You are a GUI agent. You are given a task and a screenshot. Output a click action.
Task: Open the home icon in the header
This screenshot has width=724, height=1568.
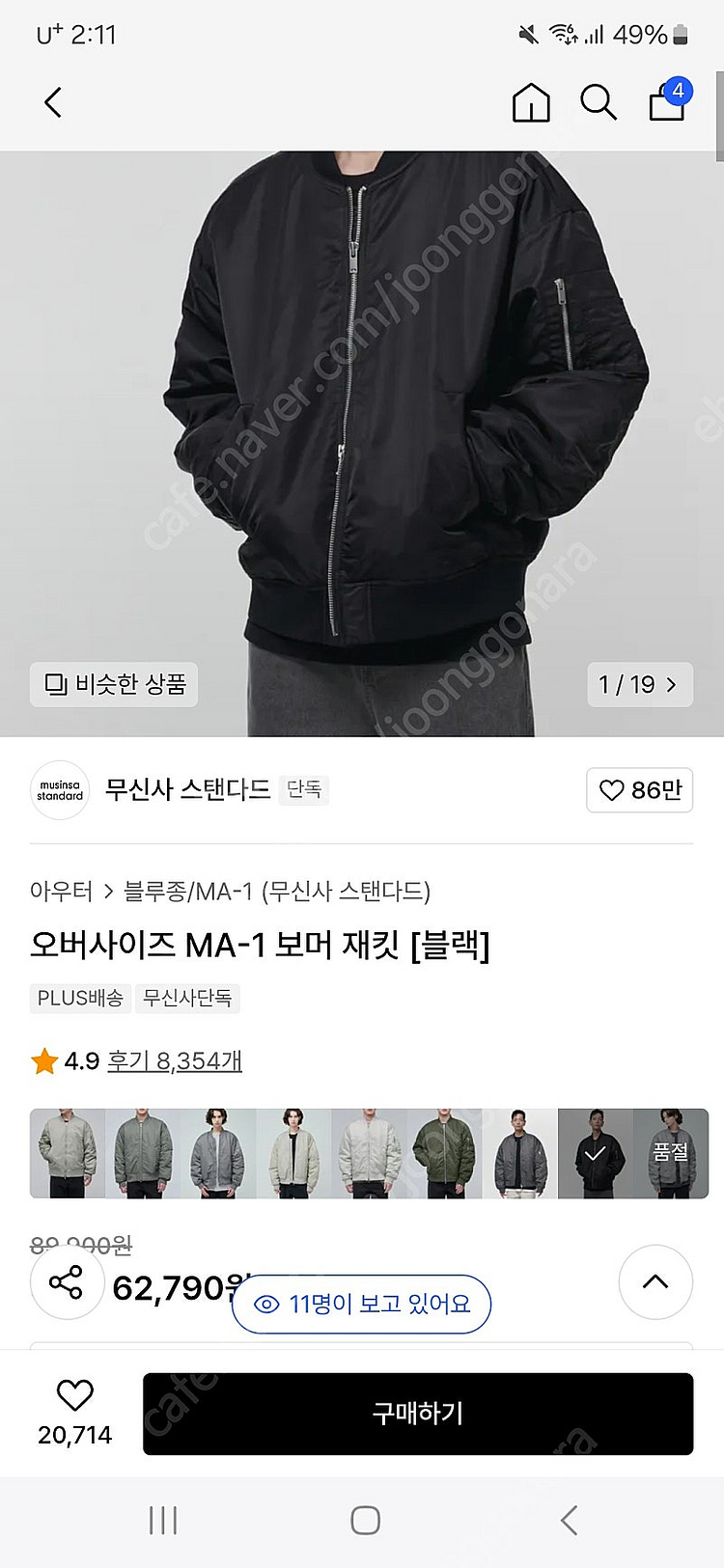(531, 102)
